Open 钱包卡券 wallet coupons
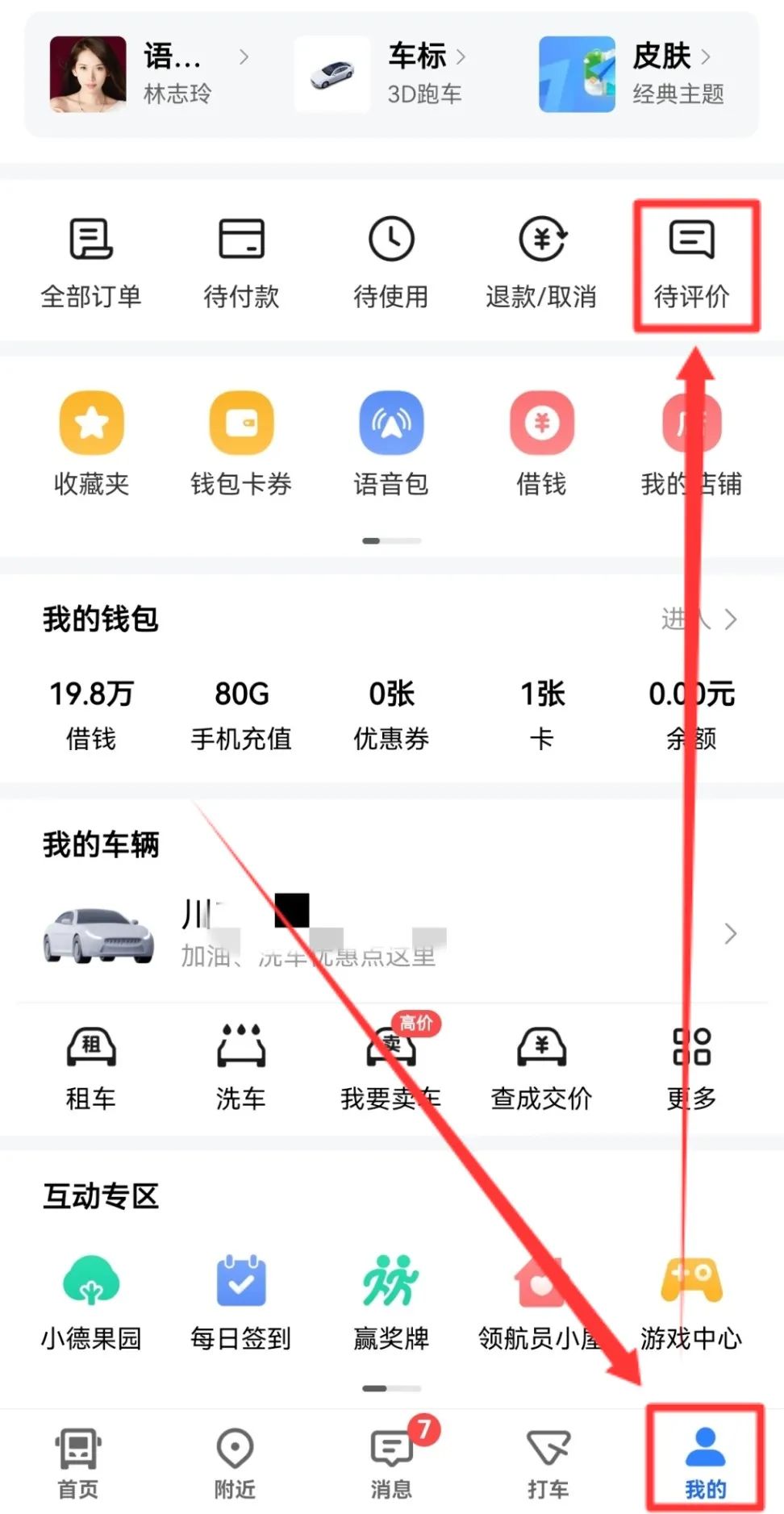784x1514 pixels. coord(241,444)
